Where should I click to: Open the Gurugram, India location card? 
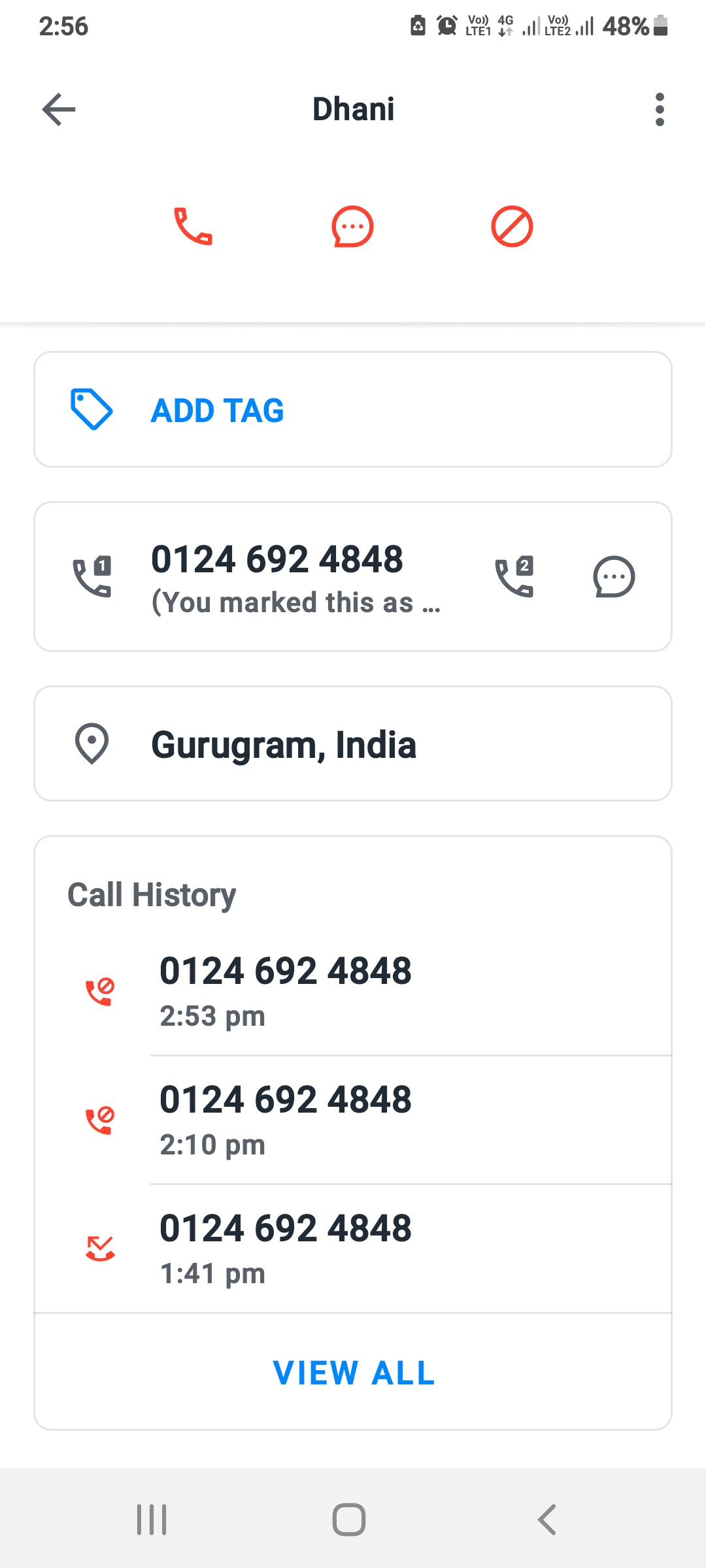pos(353,743)
